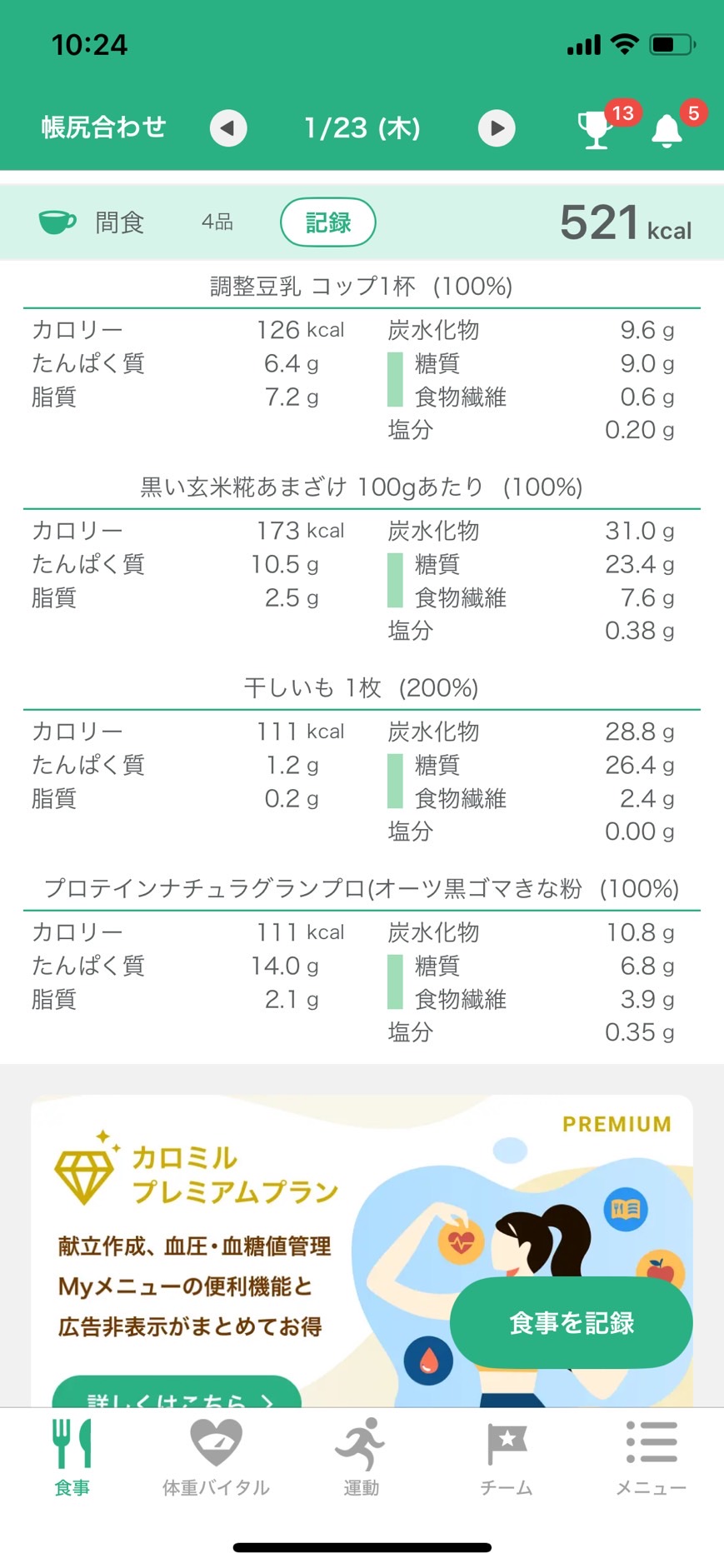Open the 調整豆乳 コップ1杯 entry
The image size is (724, 1568).
coord(362,287)
